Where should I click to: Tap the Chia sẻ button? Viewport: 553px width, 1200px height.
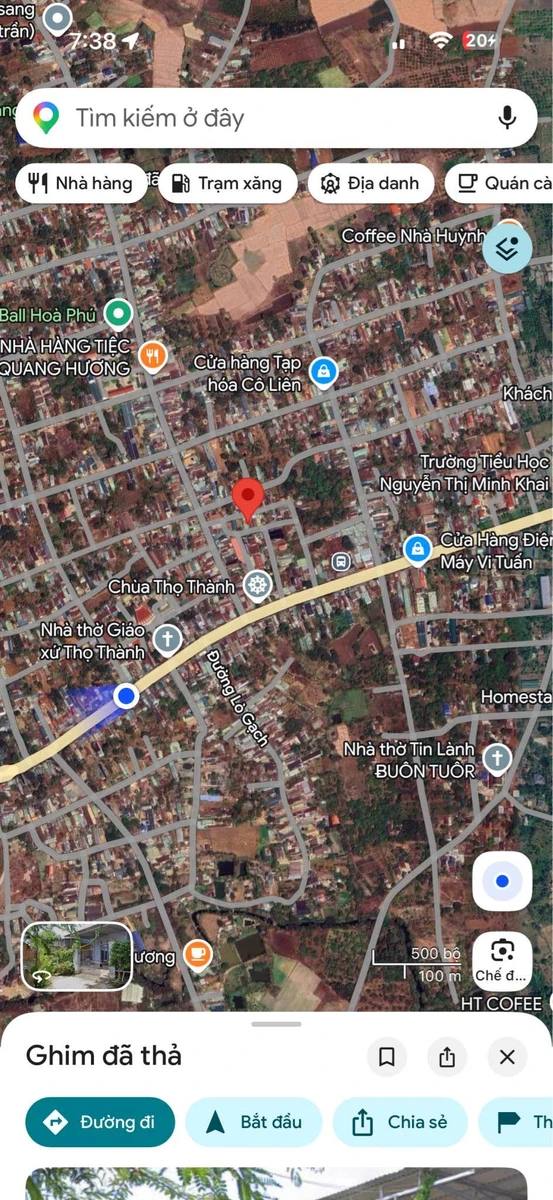[x=400, y=1122]
